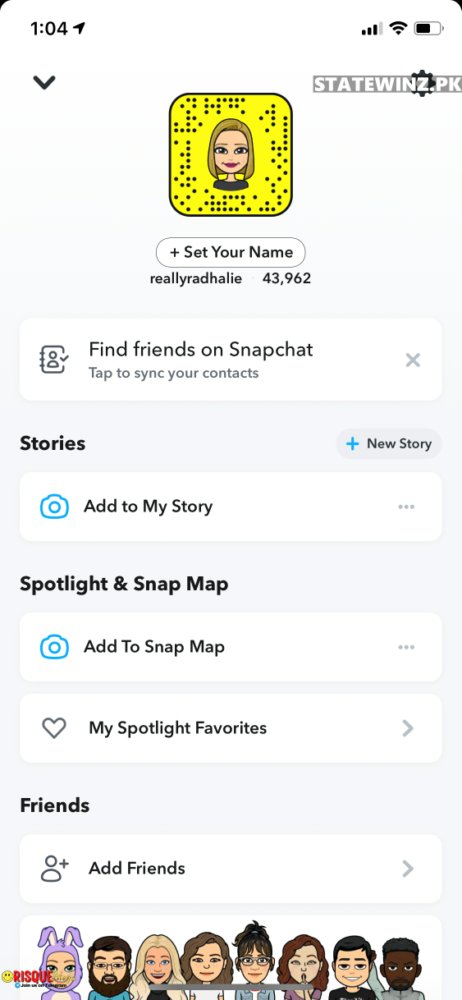The height and width of the screenshot is (1000, 462).
Task: Collapse the profile with the down chevron
Action: [x=44, y=82]
